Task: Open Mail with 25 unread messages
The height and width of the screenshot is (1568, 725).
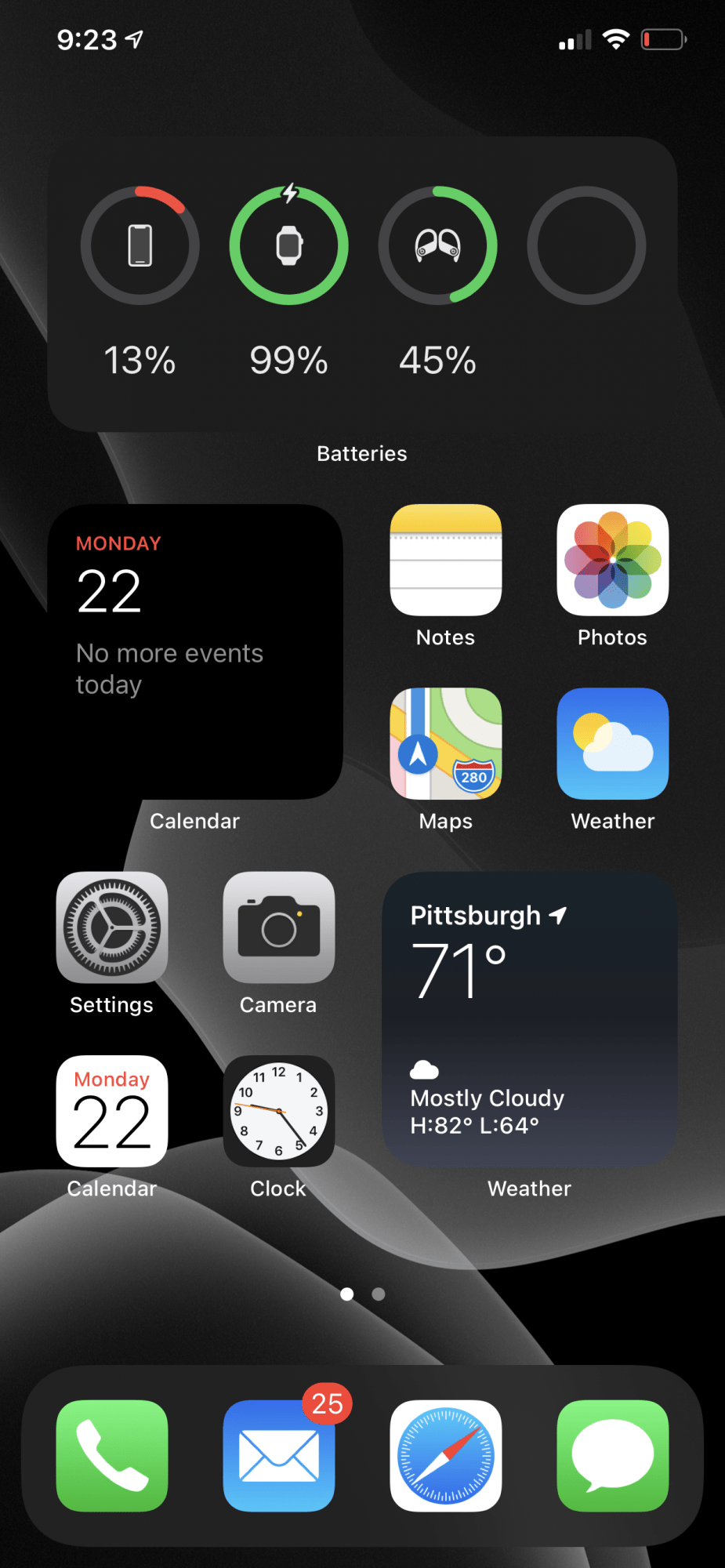Action: click(x=278, y=1454)
